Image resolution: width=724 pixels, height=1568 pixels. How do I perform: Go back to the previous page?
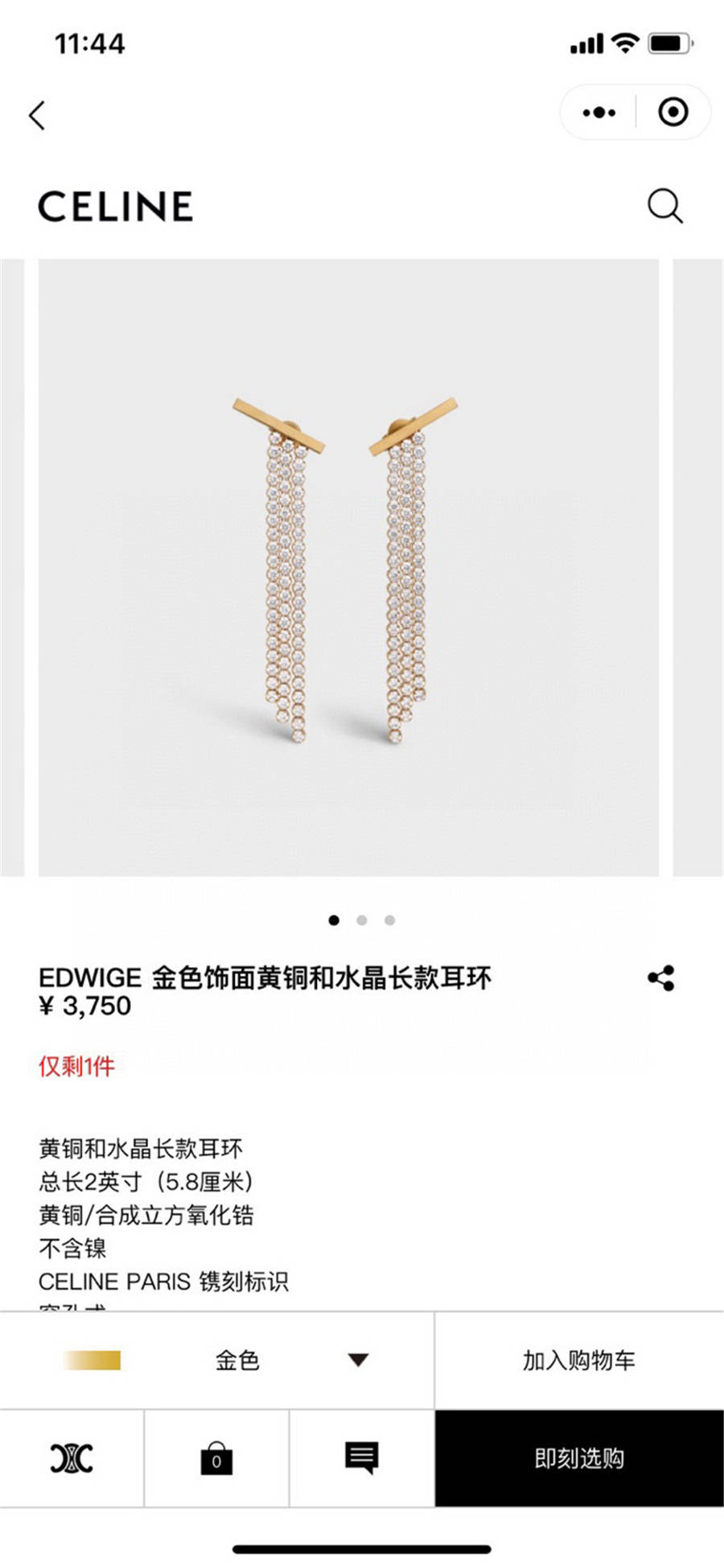[x=37, y=115]
